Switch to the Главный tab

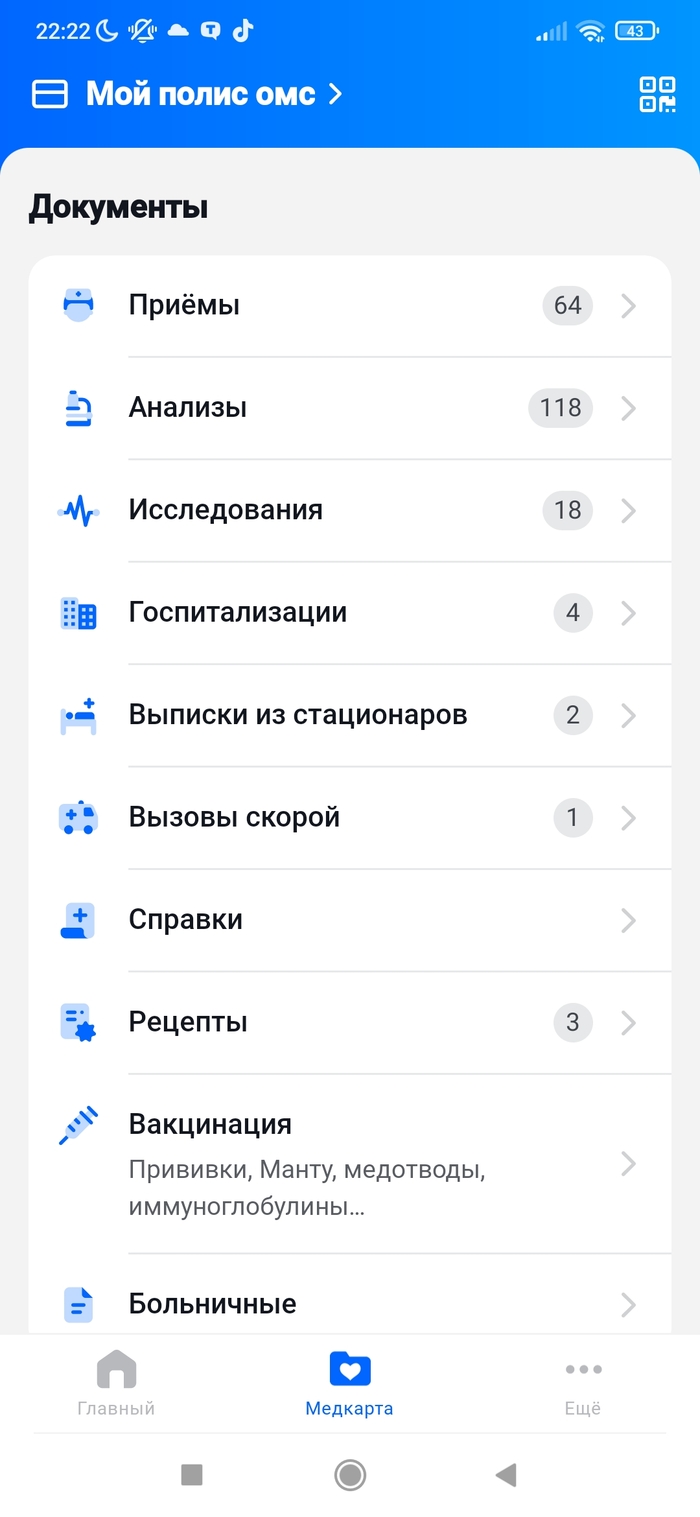116,1384
